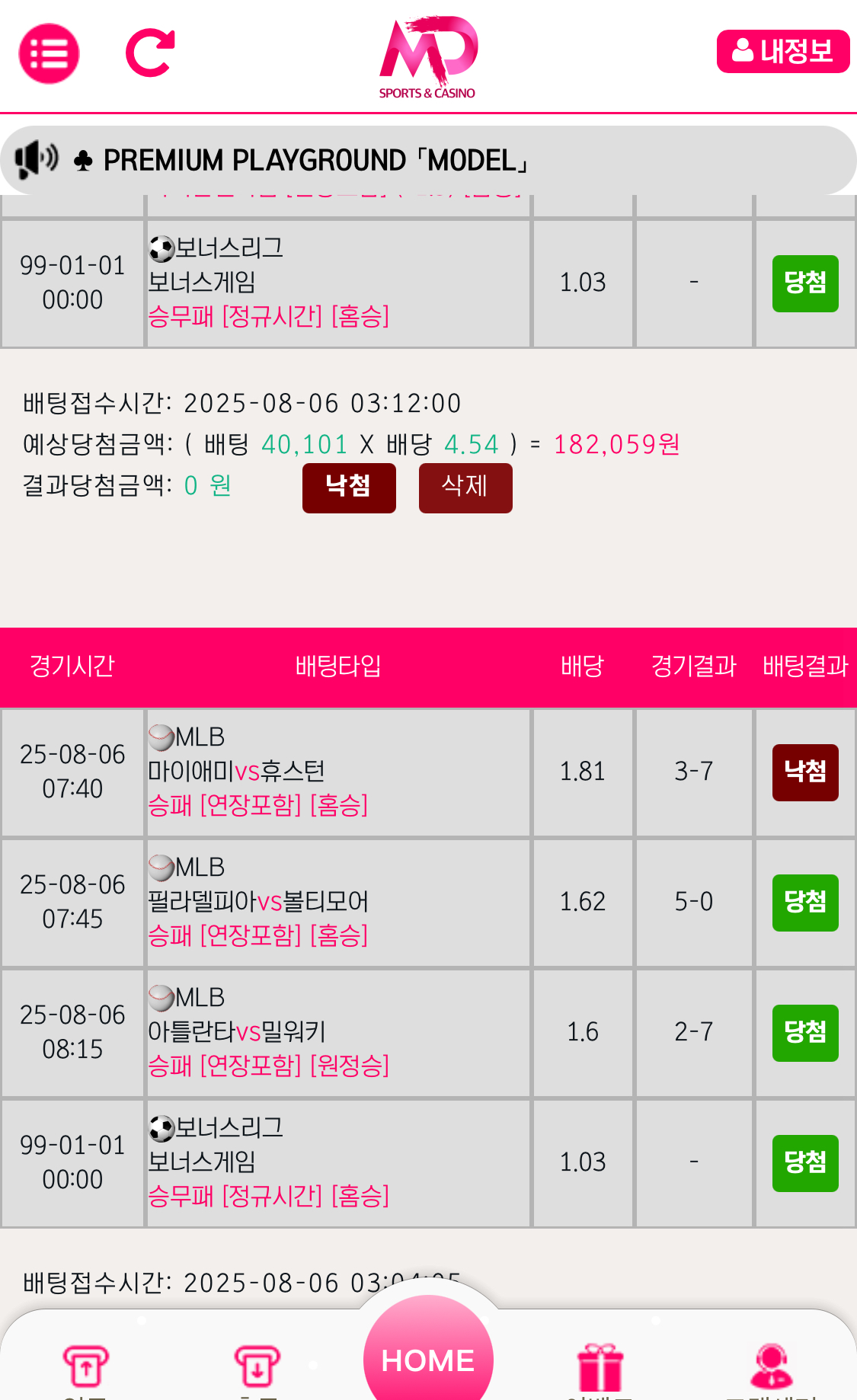Tap the 삭제 button to delete the bet
The image size is (857, 1400).
465,487
